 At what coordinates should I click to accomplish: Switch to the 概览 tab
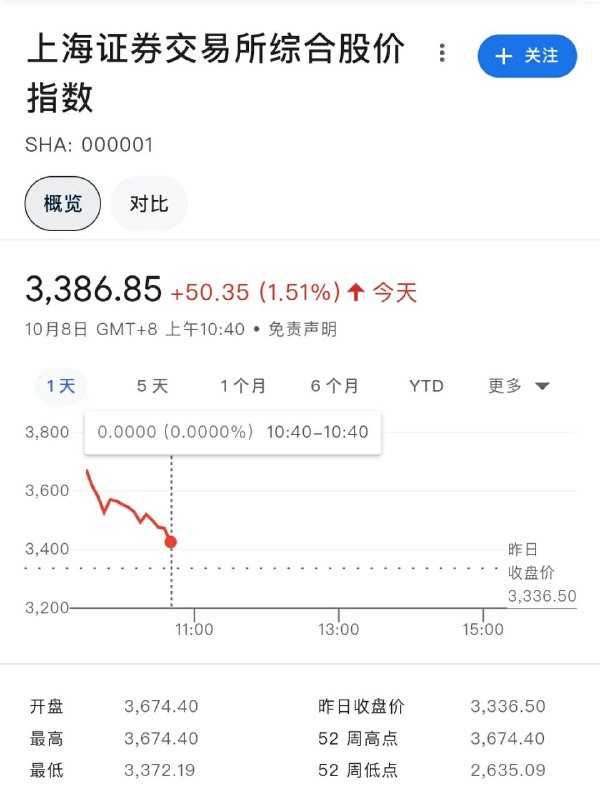(63, 204)
